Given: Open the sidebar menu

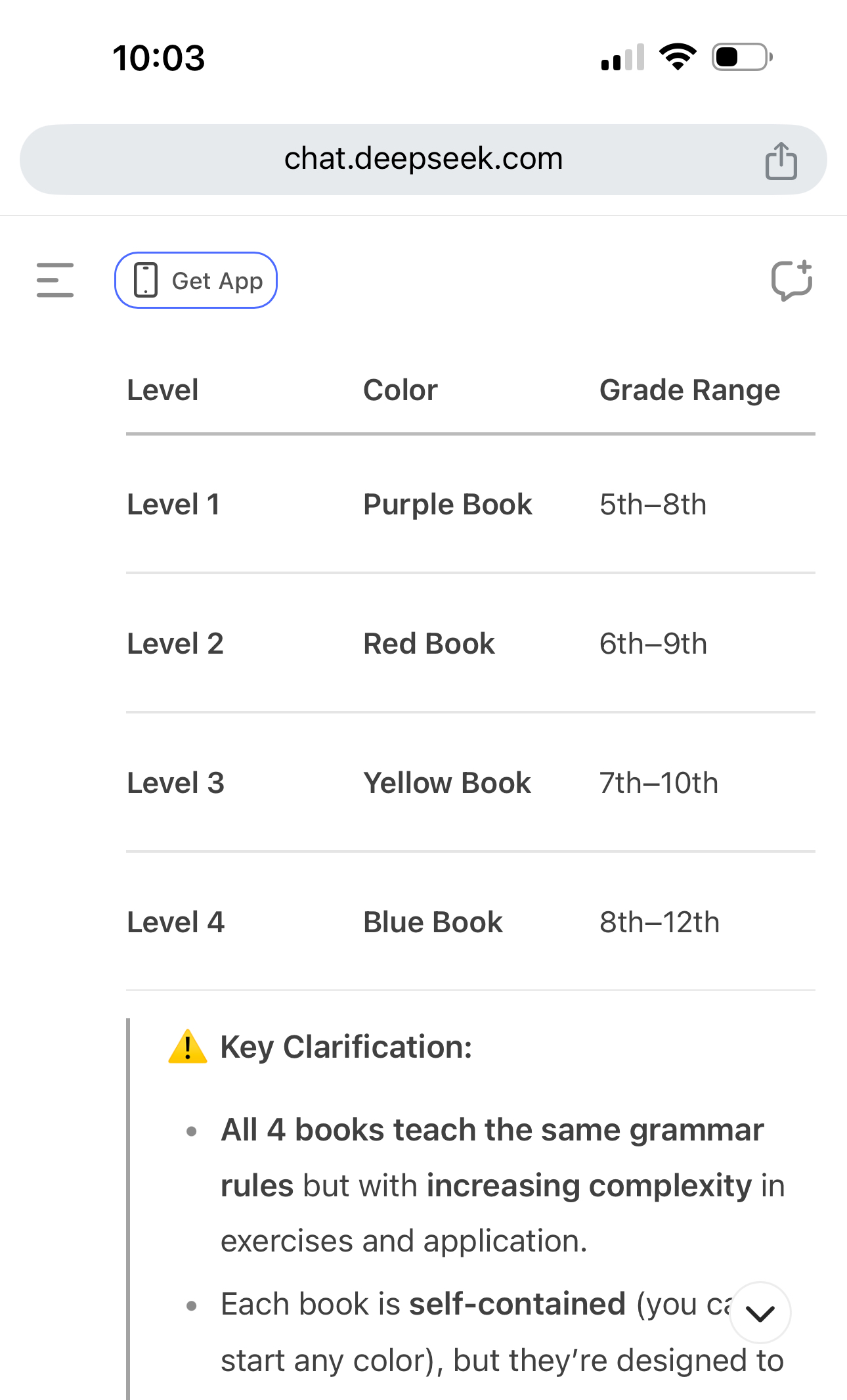Looking at the screenshot, I should (55, 280).
